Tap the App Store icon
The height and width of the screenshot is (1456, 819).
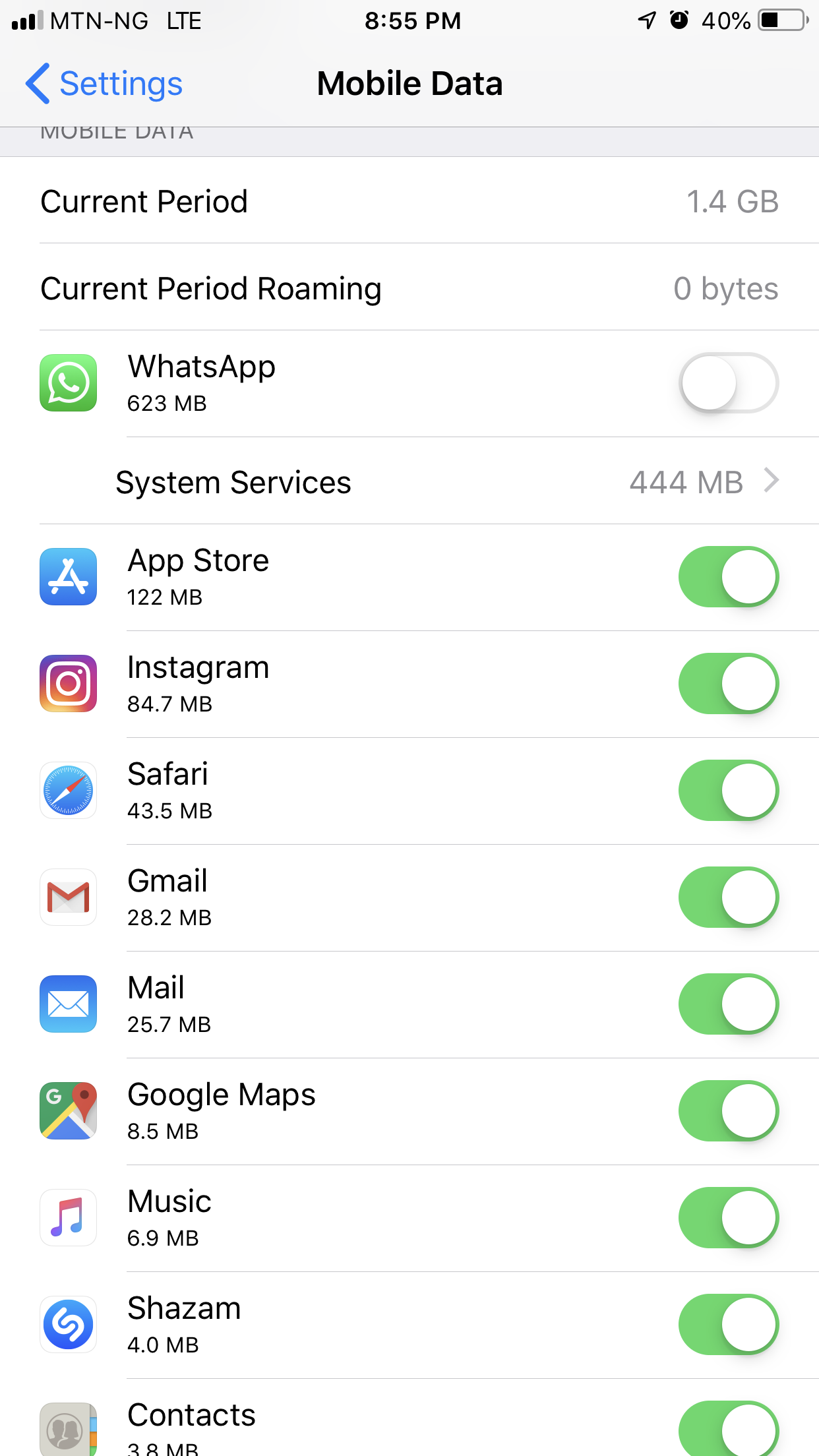68,576
